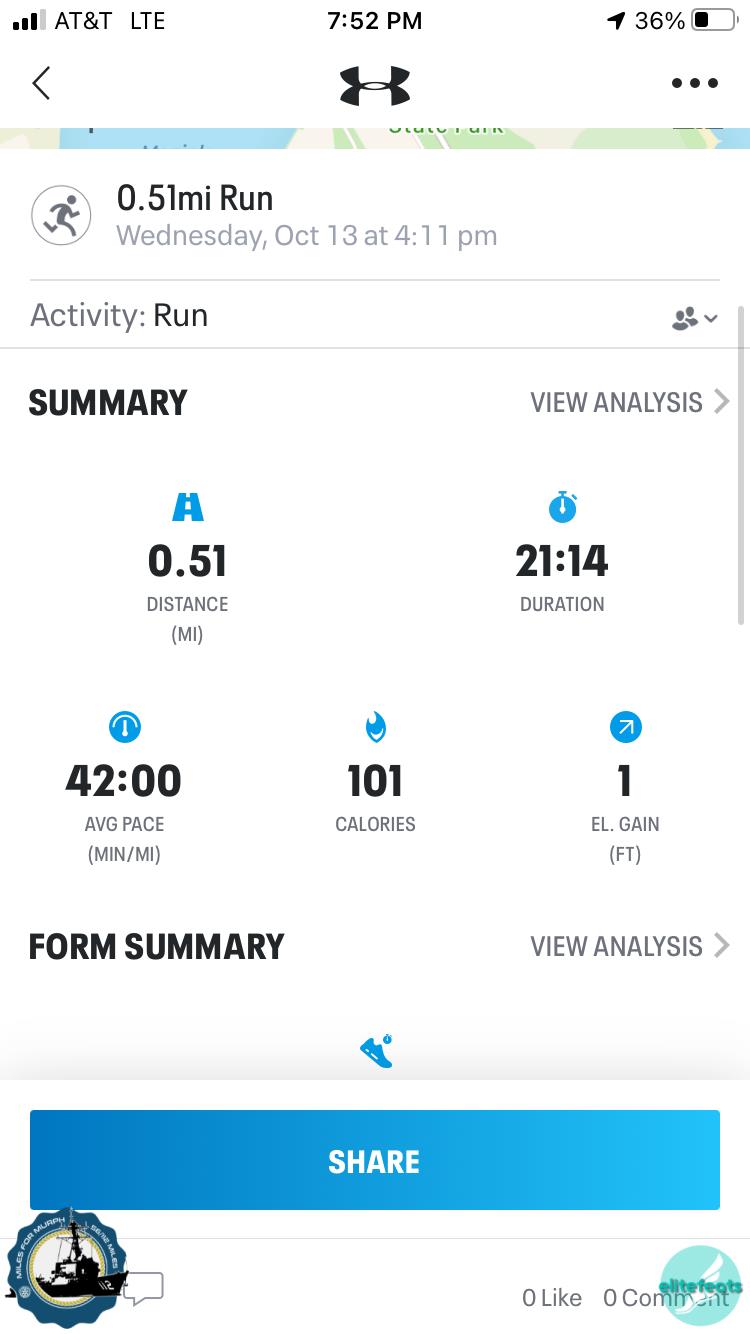
Task: Open the comment bubble icon
Action: (x=145, y=1288)
